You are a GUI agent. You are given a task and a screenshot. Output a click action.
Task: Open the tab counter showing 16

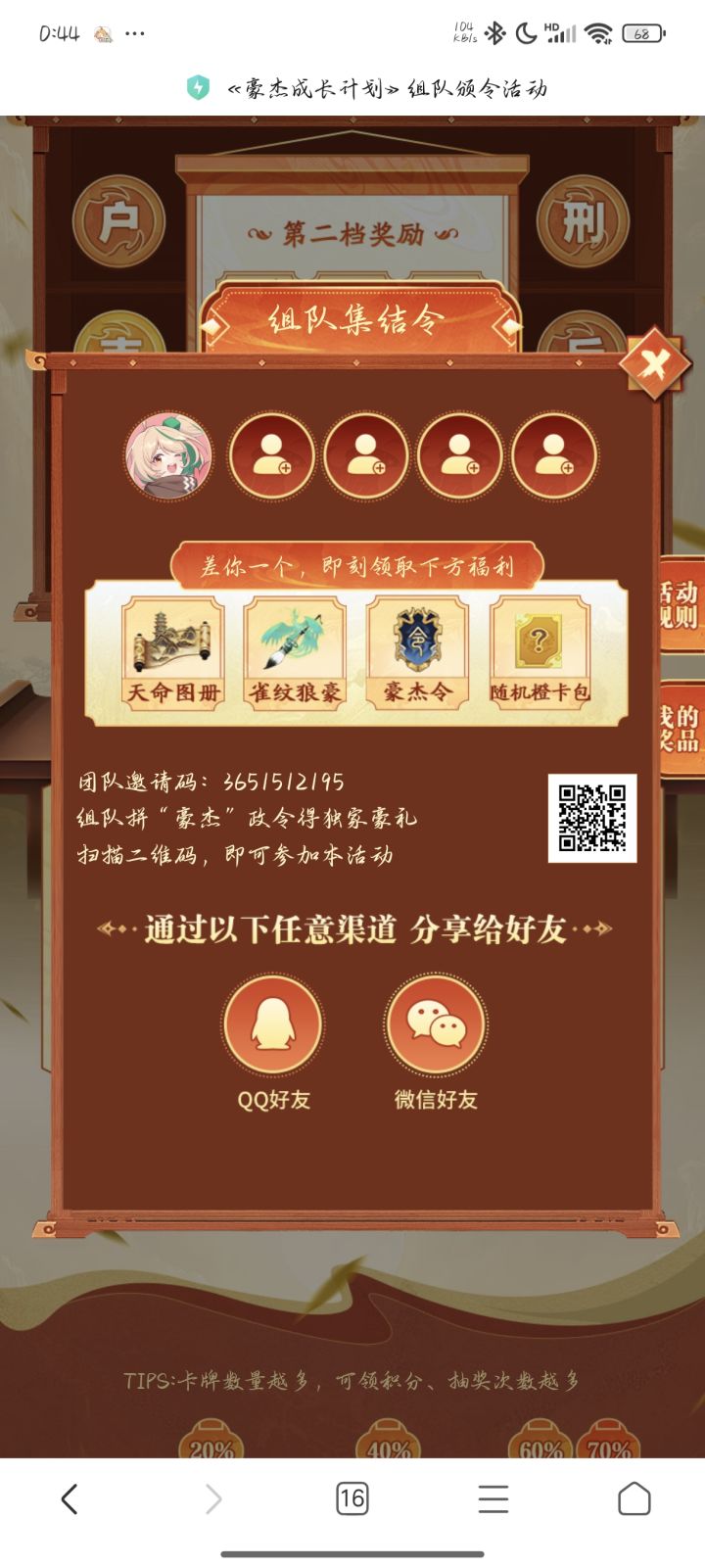pos(352,1498)
